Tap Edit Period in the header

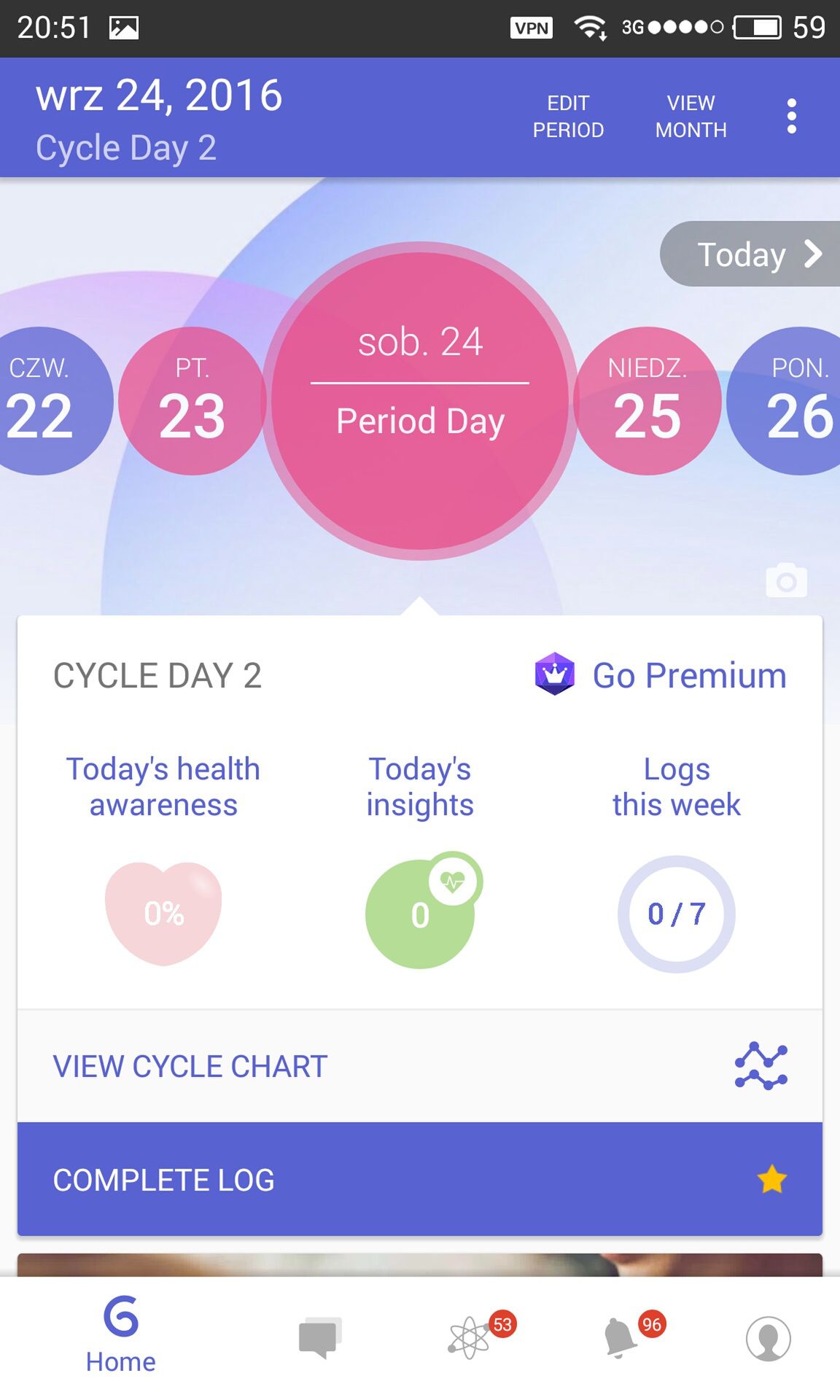(x=568, y=117)
